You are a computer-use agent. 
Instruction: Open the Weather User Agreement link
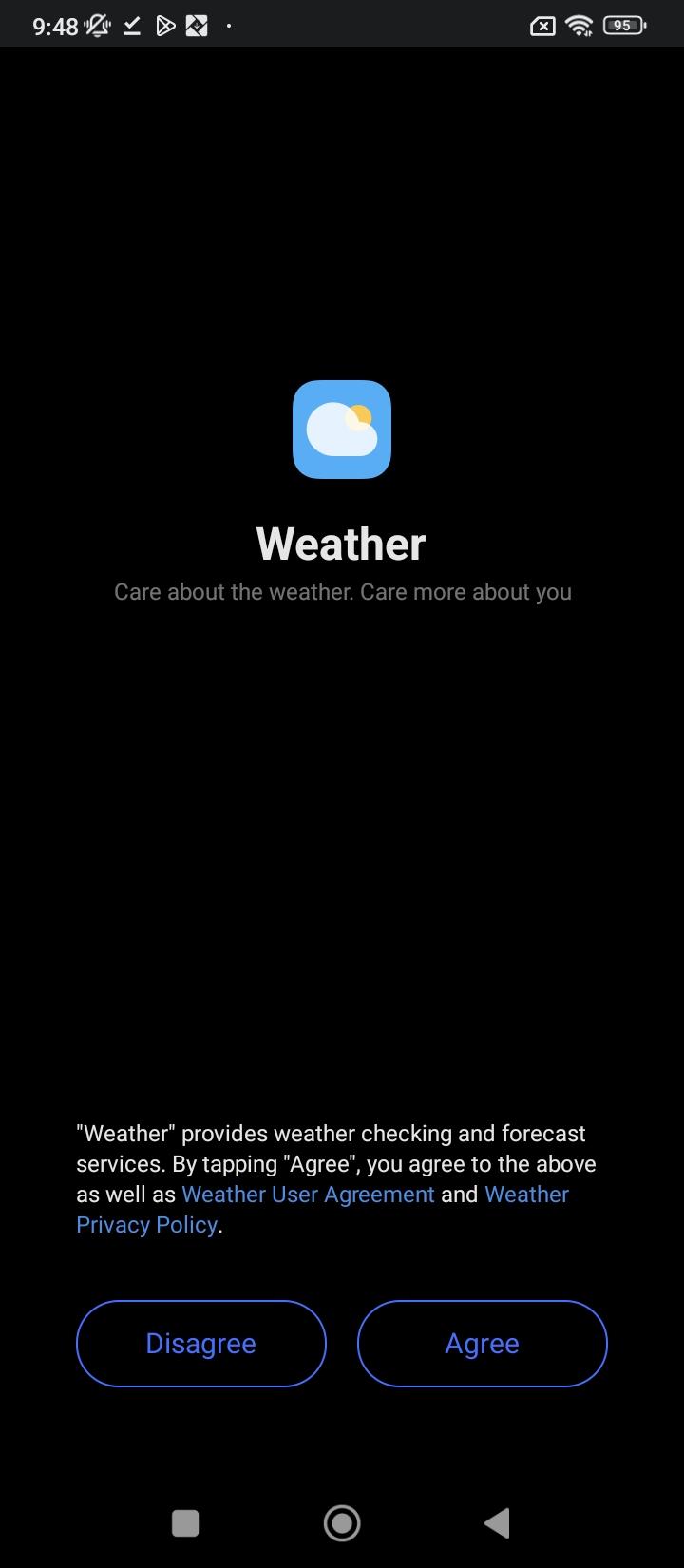coord(308,1194)
